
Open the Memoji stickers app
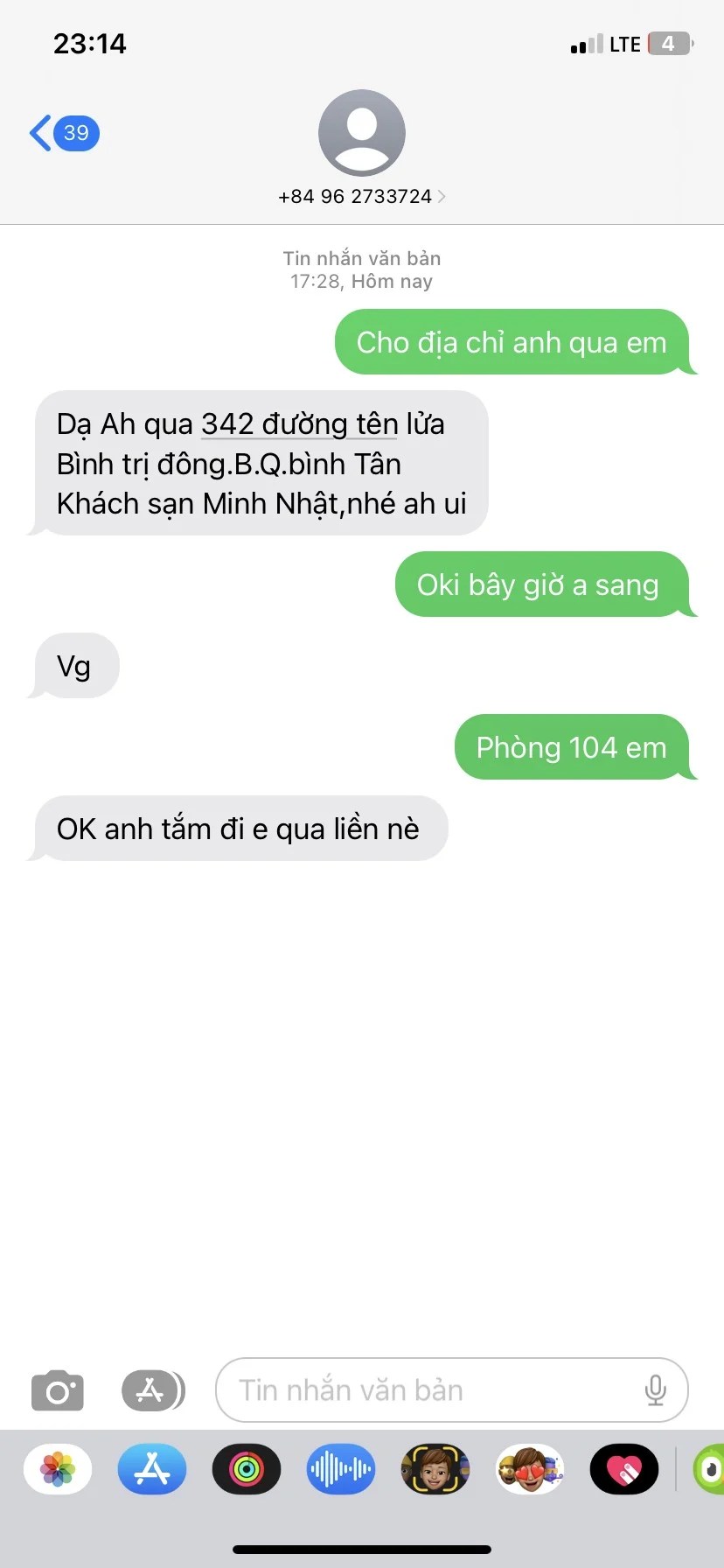click(529, 1469)
